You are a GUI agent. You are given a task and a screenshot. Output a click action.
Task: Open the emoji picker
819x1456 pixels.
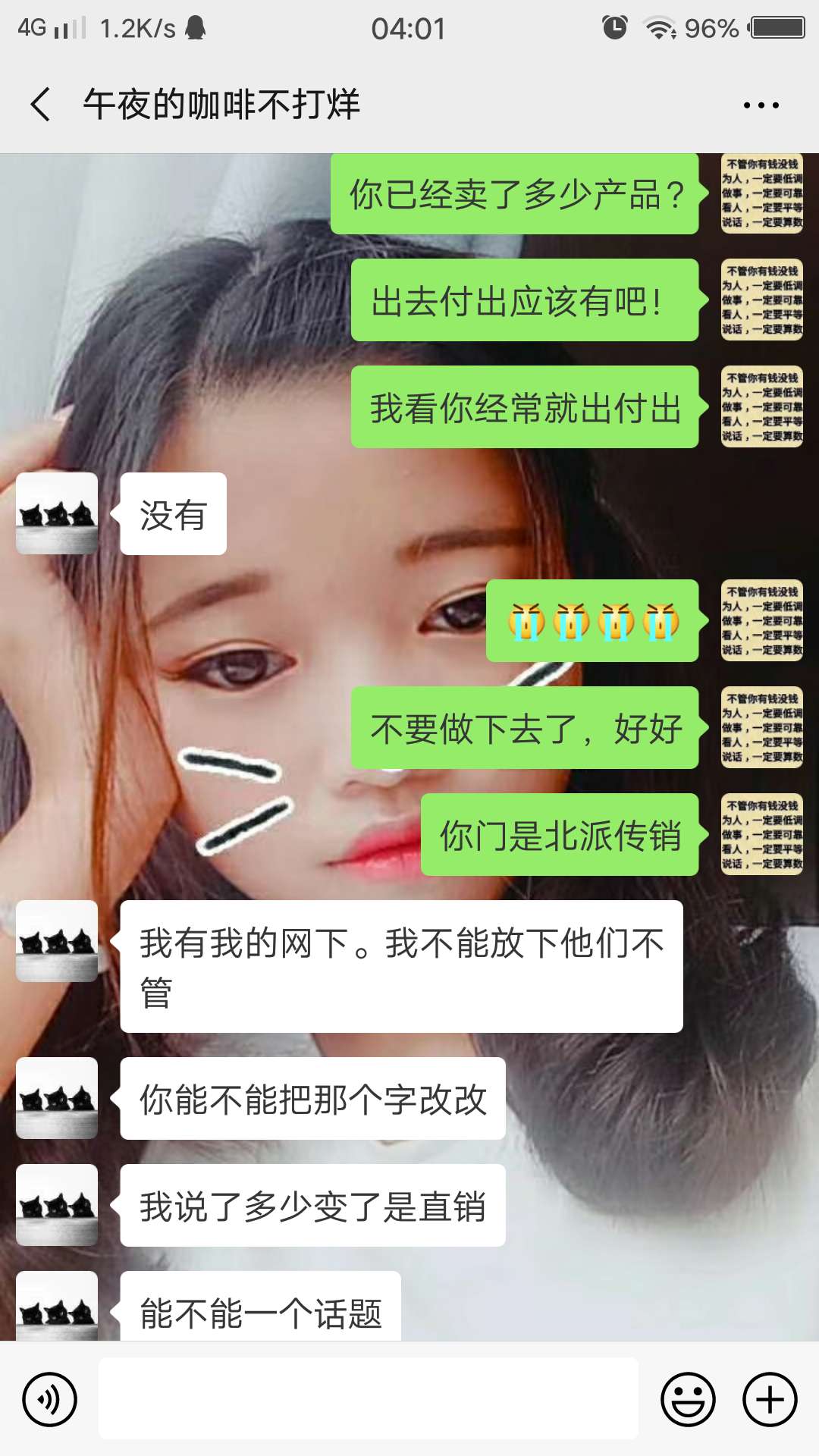click(x=689, y=1399)
